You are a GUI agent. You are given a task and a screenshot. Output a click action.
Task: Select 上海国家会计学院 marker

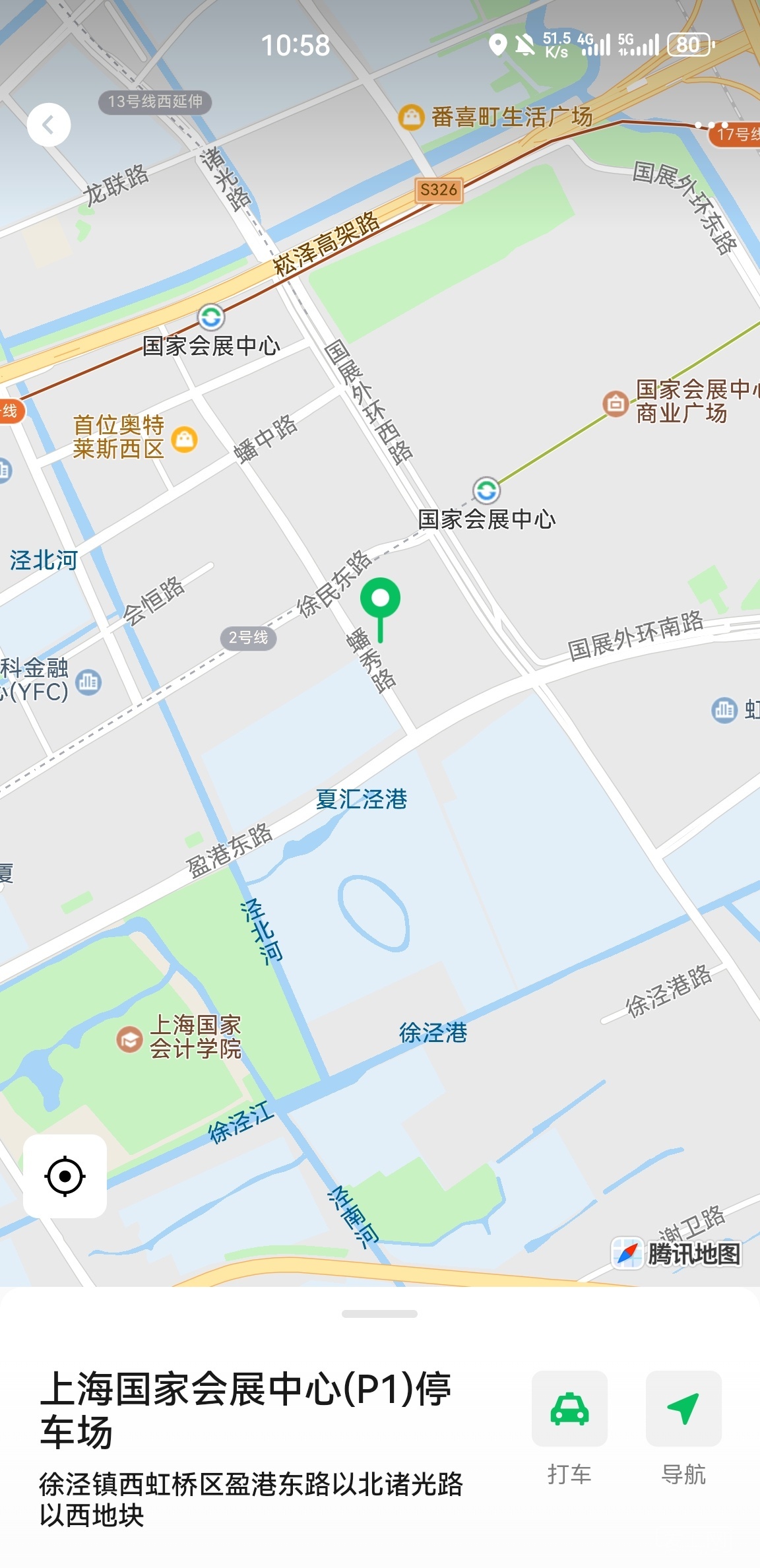point(129,1039)
